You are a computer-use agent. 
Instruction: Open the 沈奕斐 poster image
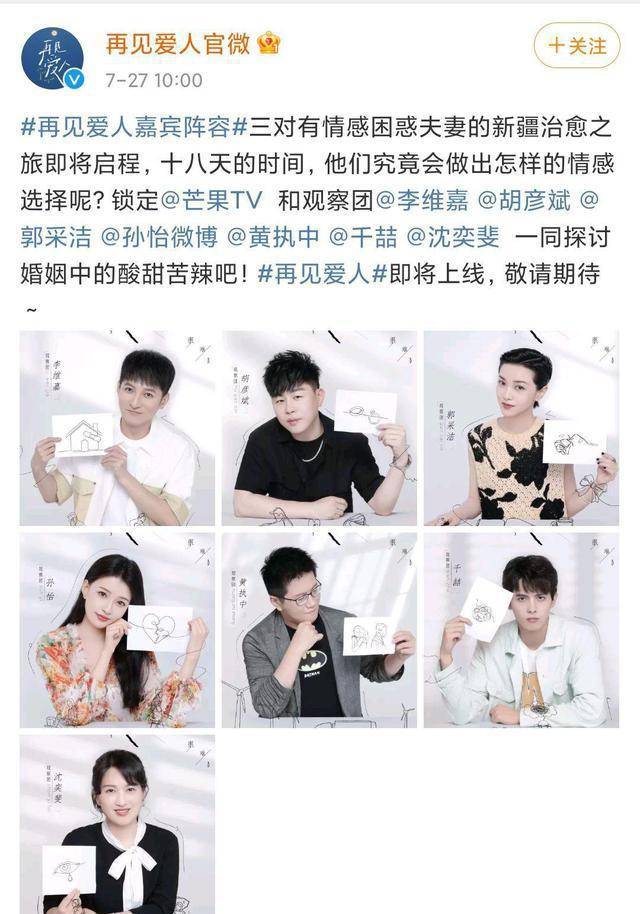[117, 824]
